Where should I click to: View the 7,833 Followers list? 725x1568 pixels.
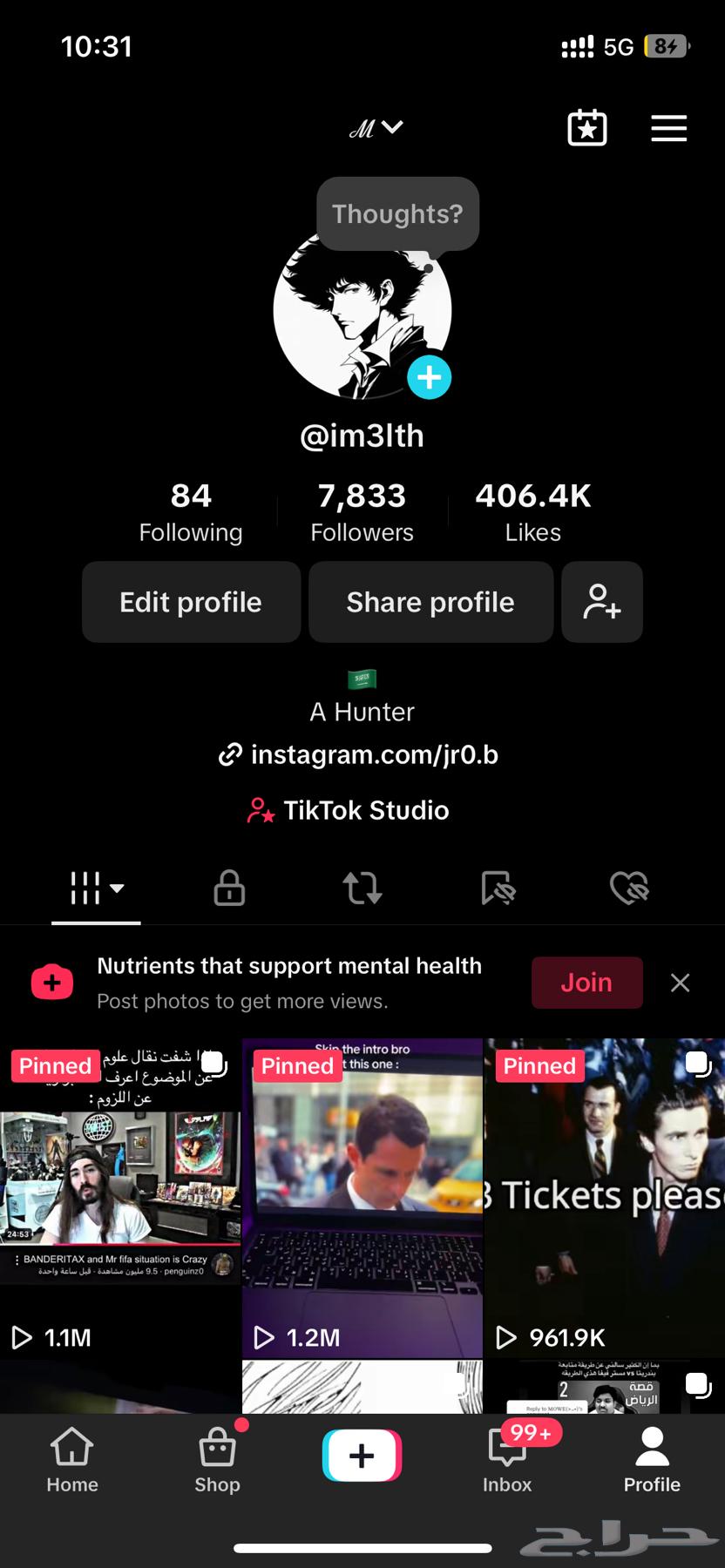pyautogui.click(x=362, y=513)
